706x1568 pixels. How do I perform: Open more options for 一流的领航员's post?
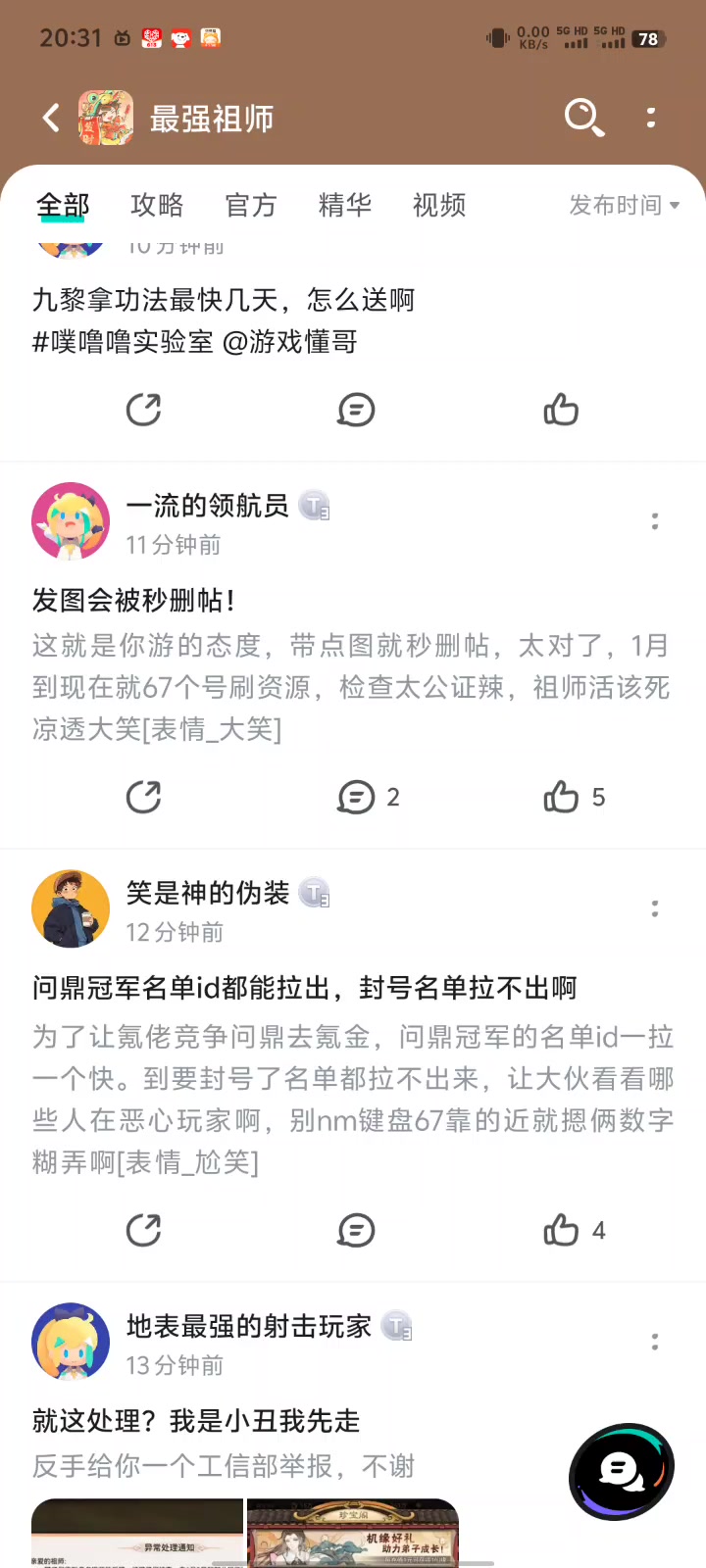click(x=655, y=521)
